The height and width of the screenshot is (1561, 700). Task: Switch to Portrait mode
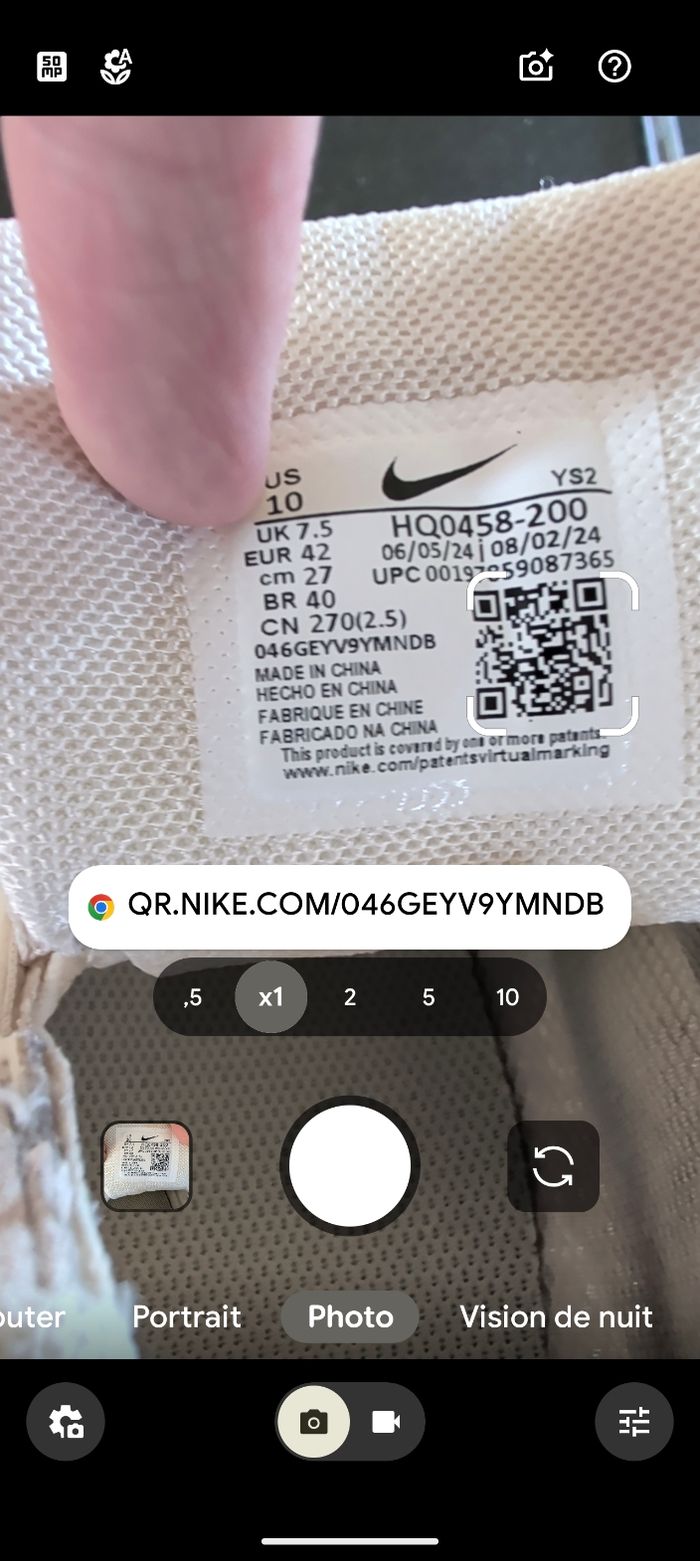187,1317
